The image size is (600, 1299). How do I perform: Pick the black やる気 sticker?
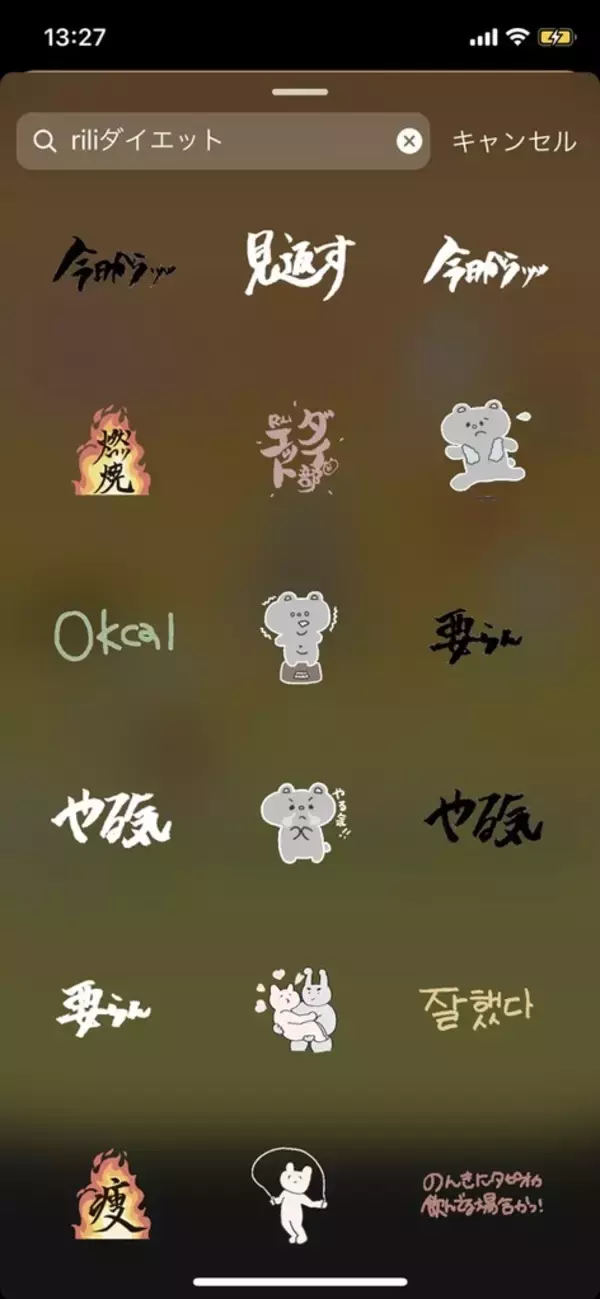pyautogui.click(x=483, y=822)
